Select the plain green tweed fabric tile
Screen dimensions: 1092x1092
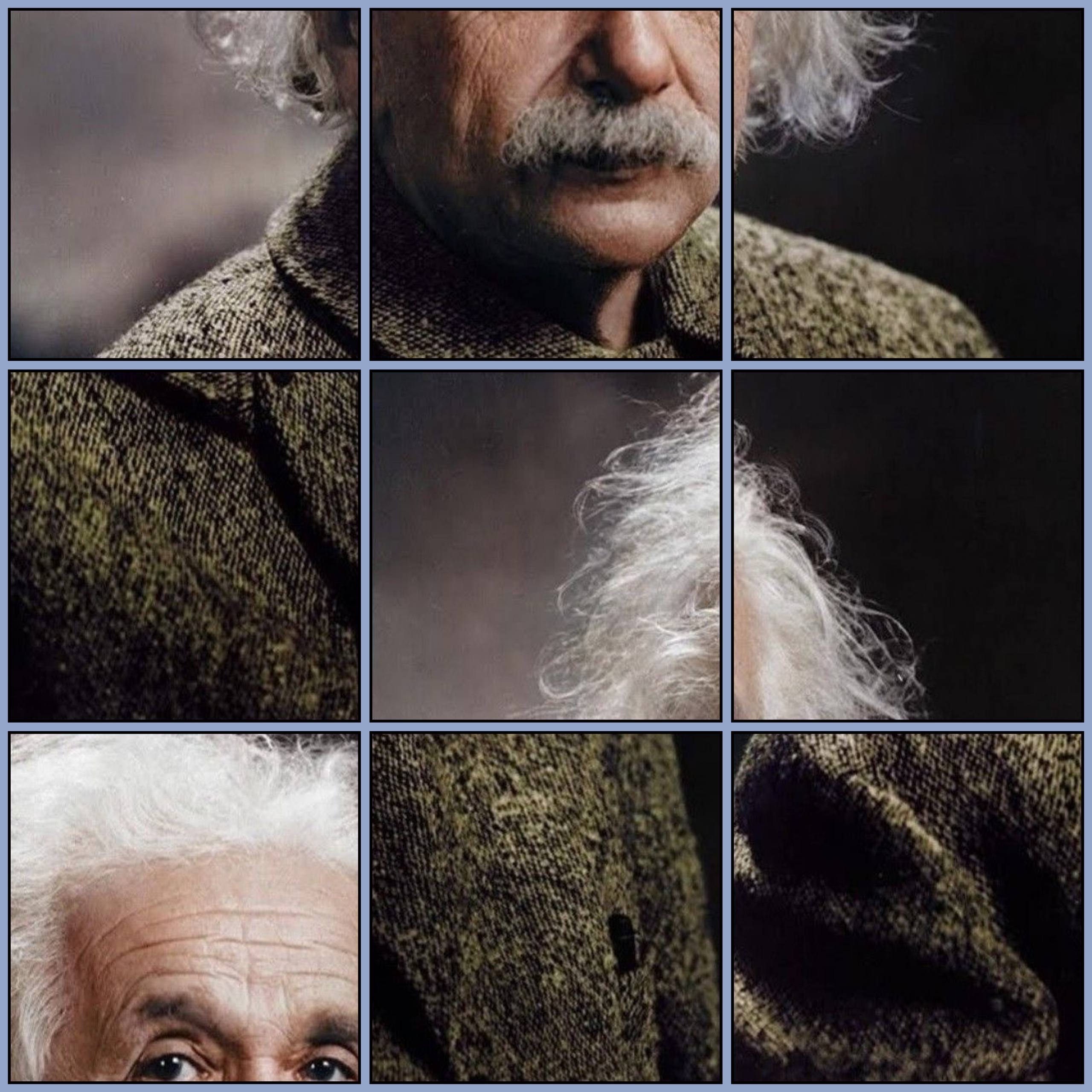coord(184,546)
